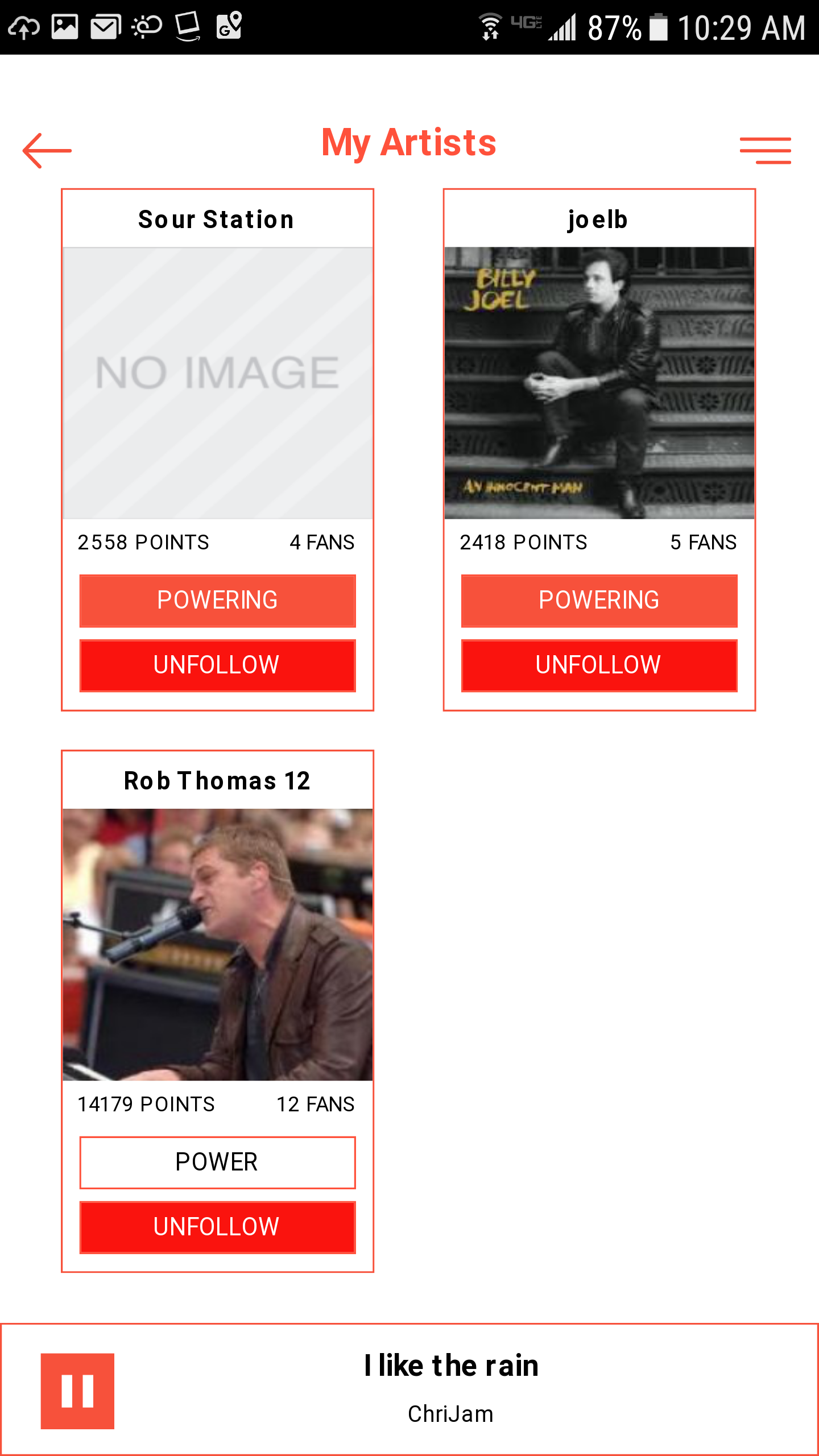
Task: Open the hamburger menu
Action: coord(765,151)
